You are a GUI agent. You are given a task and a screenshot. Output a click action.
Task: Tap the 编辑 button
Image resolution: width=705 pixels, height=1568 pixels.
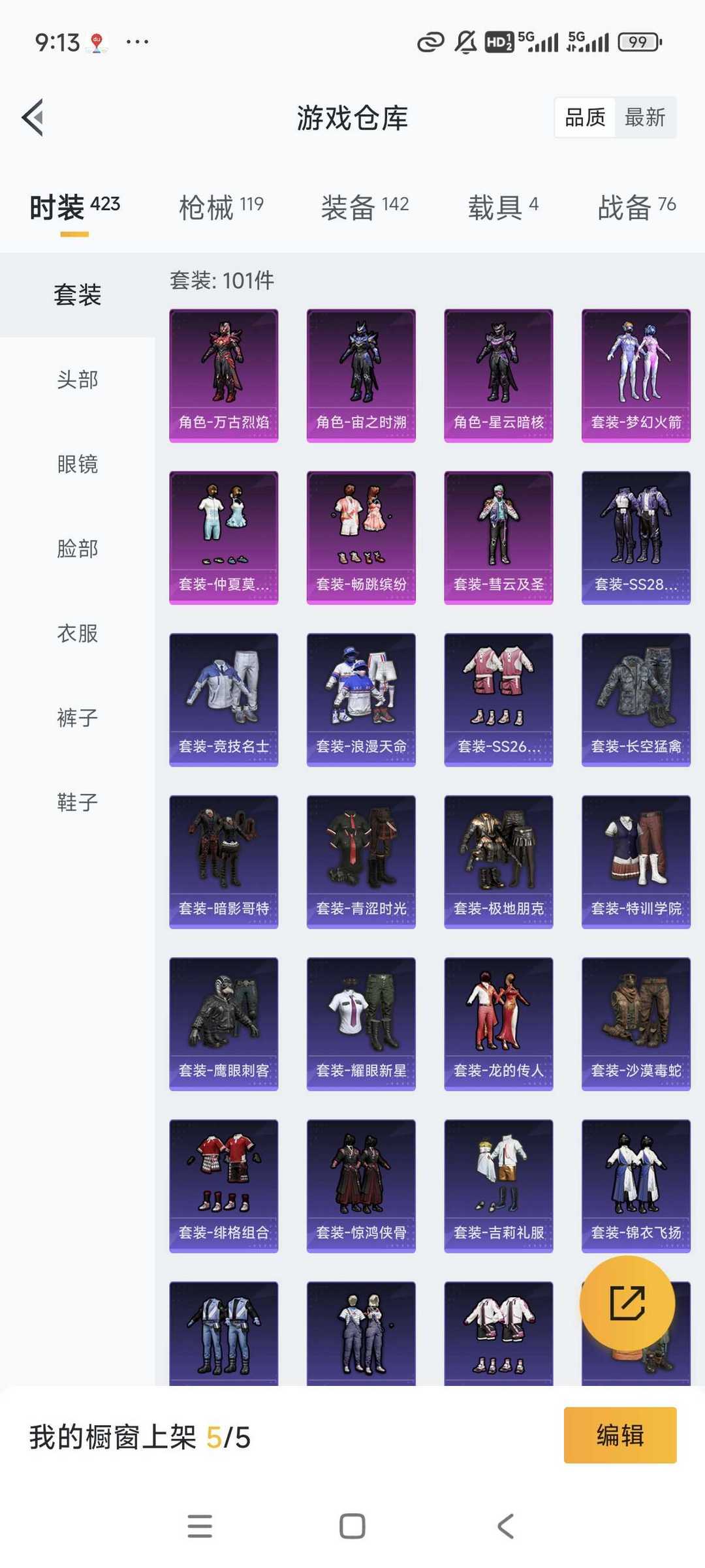(x=620, y=1436)
